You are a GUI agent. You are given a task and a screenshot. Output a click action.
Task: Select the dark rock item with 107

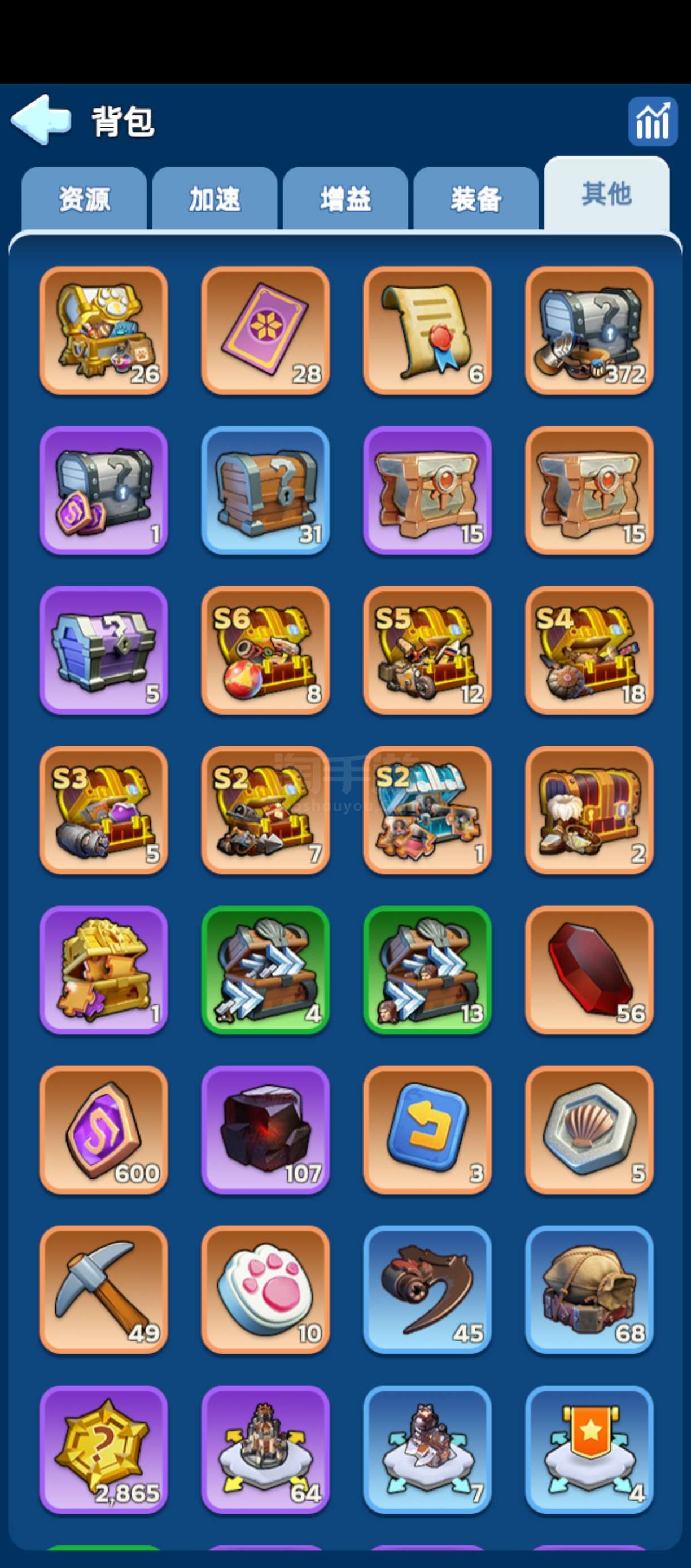click(x=265, y=1129)
